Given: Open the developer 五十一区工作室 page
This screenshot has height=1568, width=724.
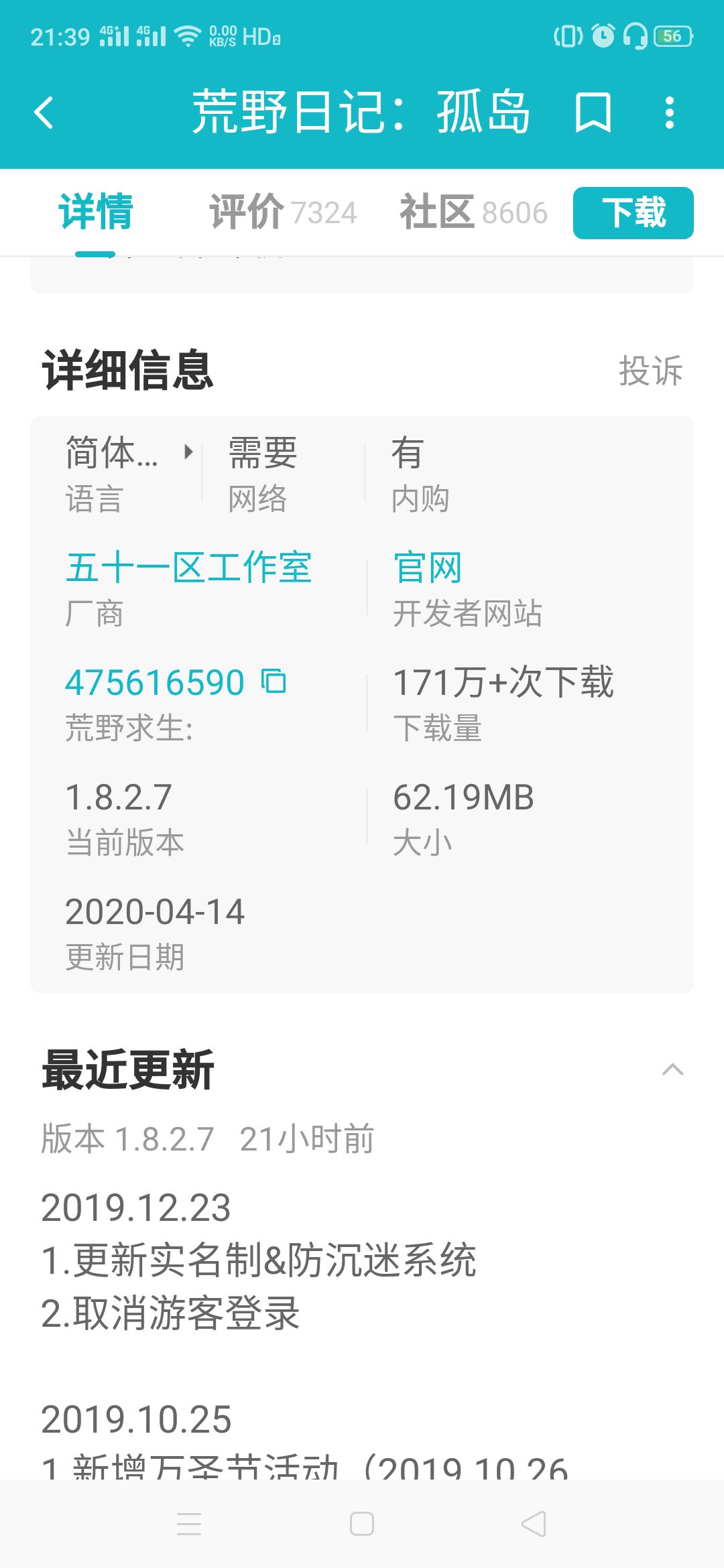Looking at the screenshot, I should click(188, 568).
